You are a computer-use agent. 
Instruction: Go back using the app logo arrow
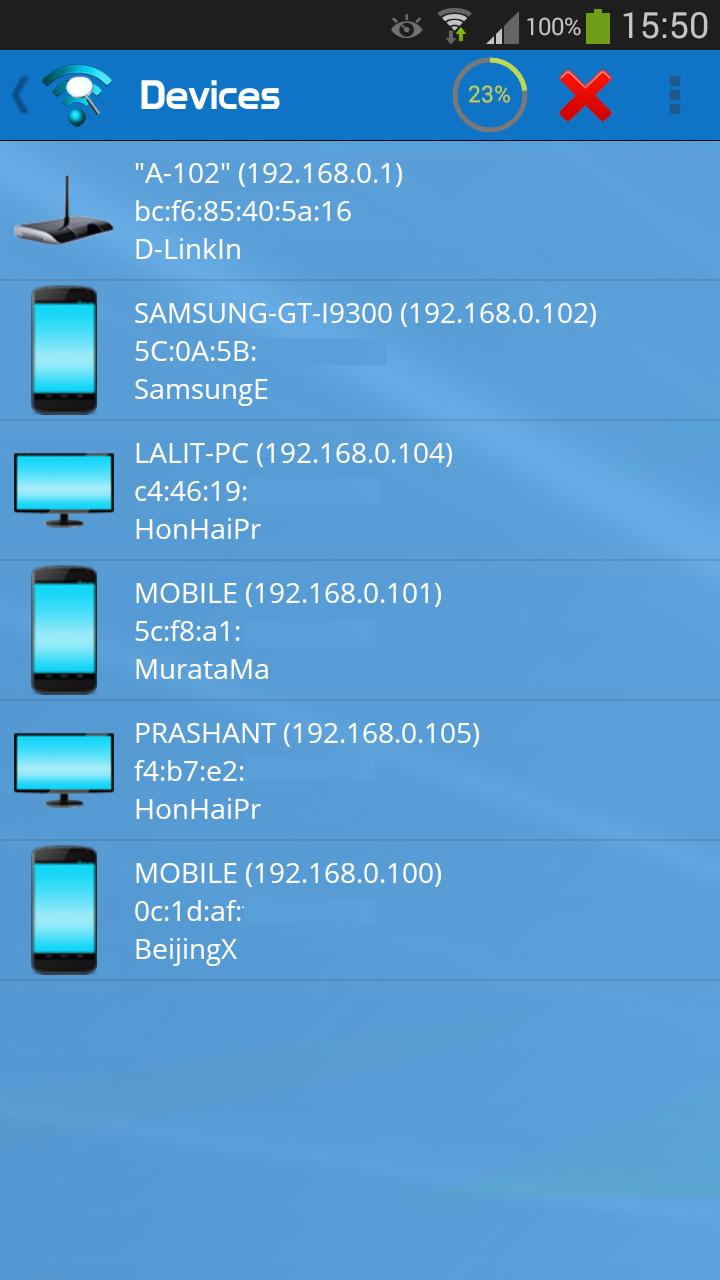[x=60, y=96]
